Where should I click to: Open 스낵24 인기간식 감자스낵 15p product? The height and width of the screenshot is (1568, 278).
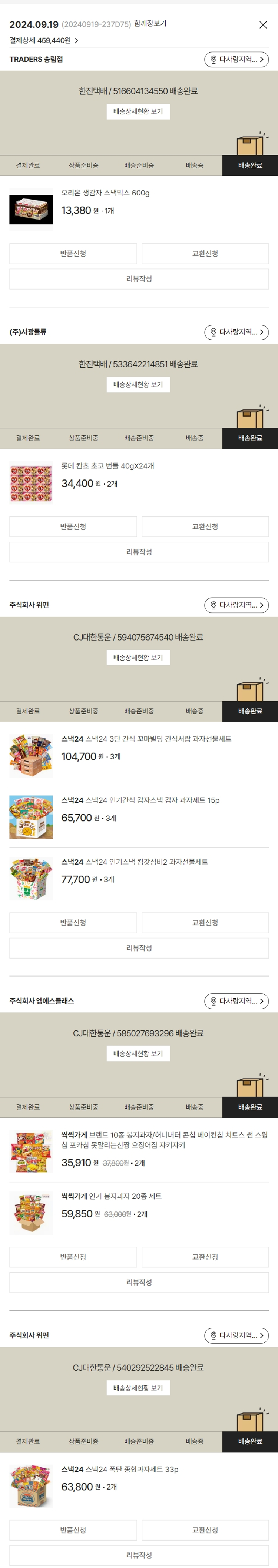click(x=140, y=800)
